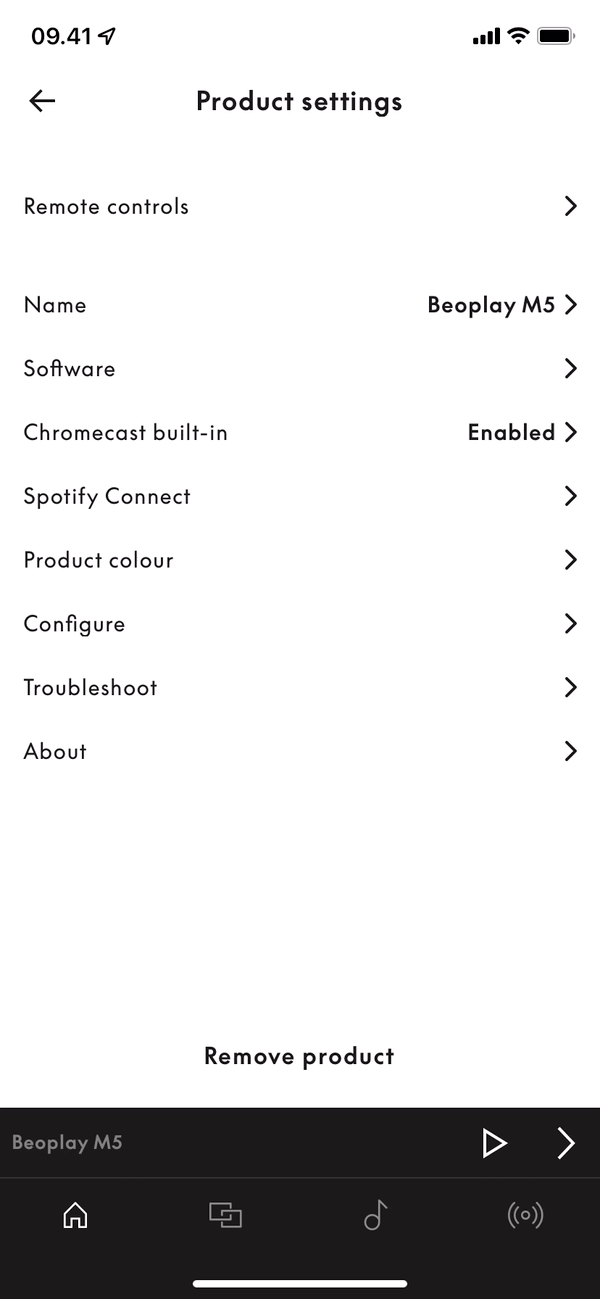View the About page

pyautogui.click(x=300, y=751)
